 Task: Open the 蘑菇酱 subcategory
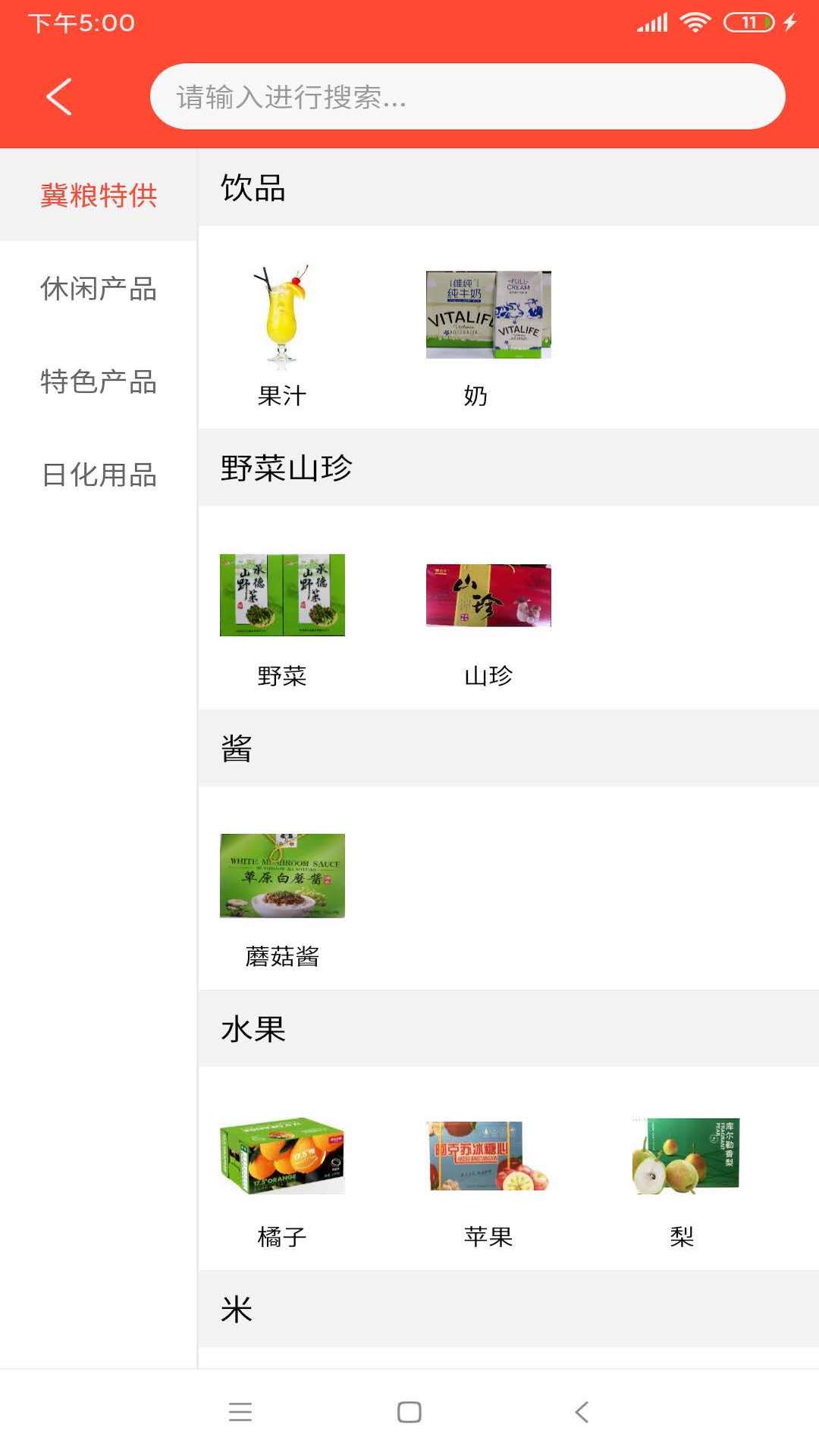point(282,895)
